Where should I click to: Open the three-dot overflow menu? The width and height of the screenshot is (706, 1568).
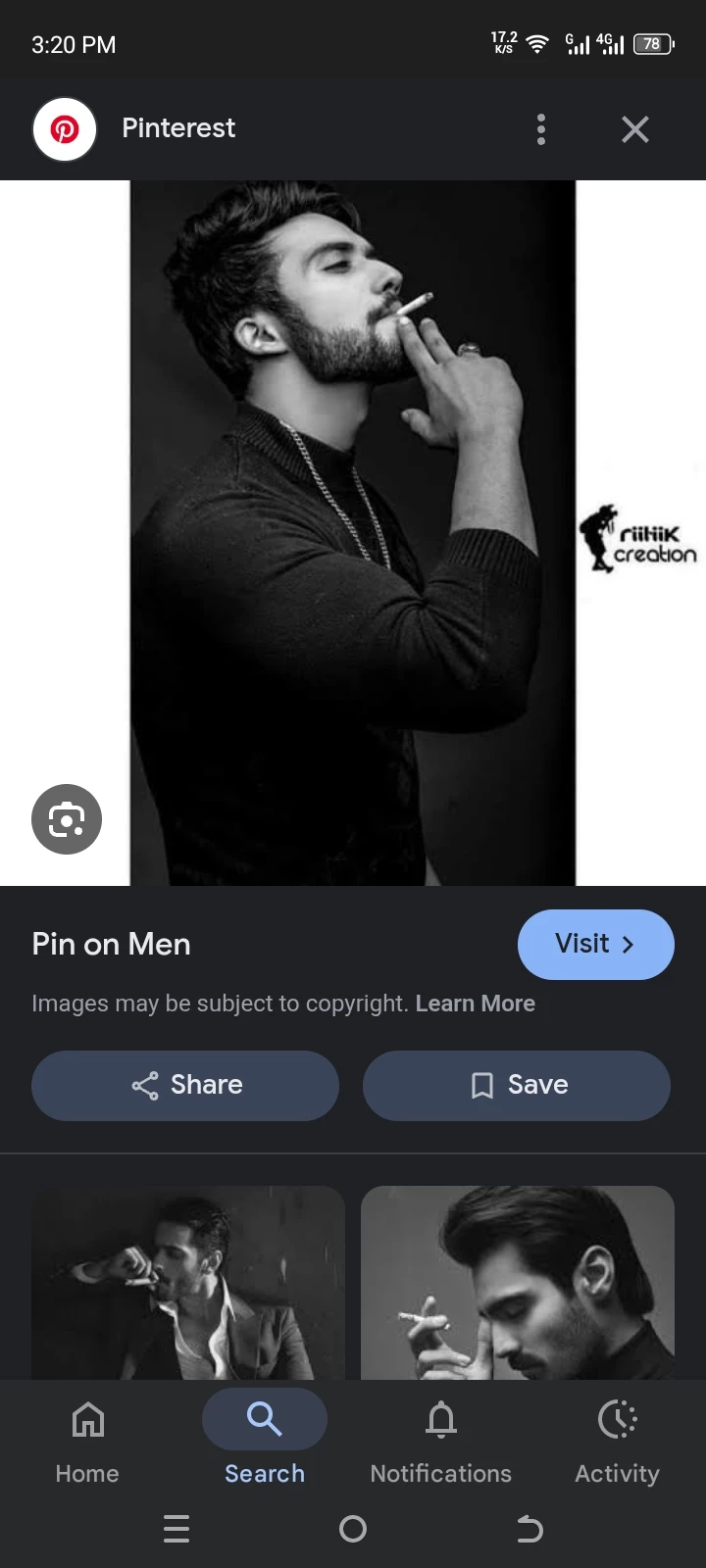[x=541, y=129]
